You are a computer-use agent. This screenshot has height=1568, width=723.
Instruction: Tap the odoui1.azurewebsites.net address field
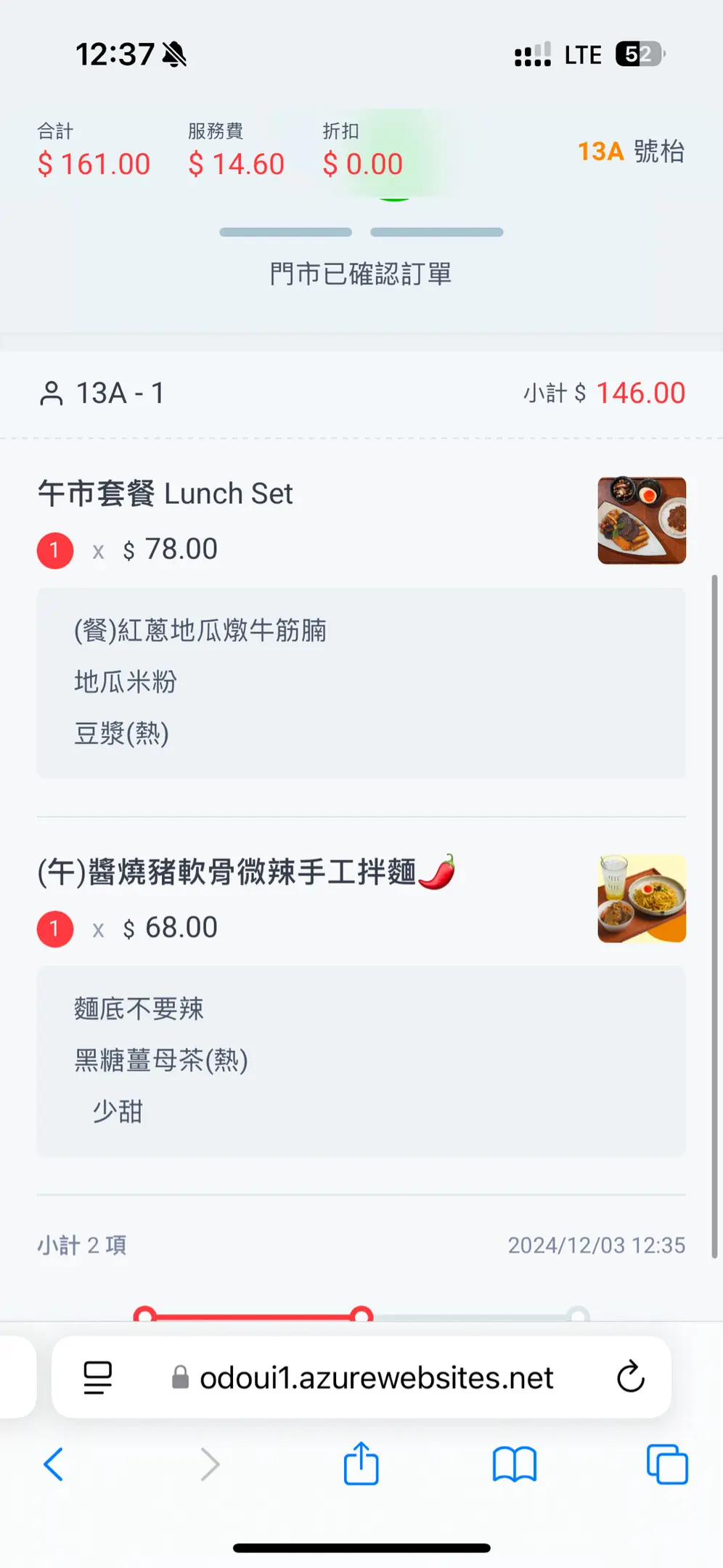coord(361,1377)
